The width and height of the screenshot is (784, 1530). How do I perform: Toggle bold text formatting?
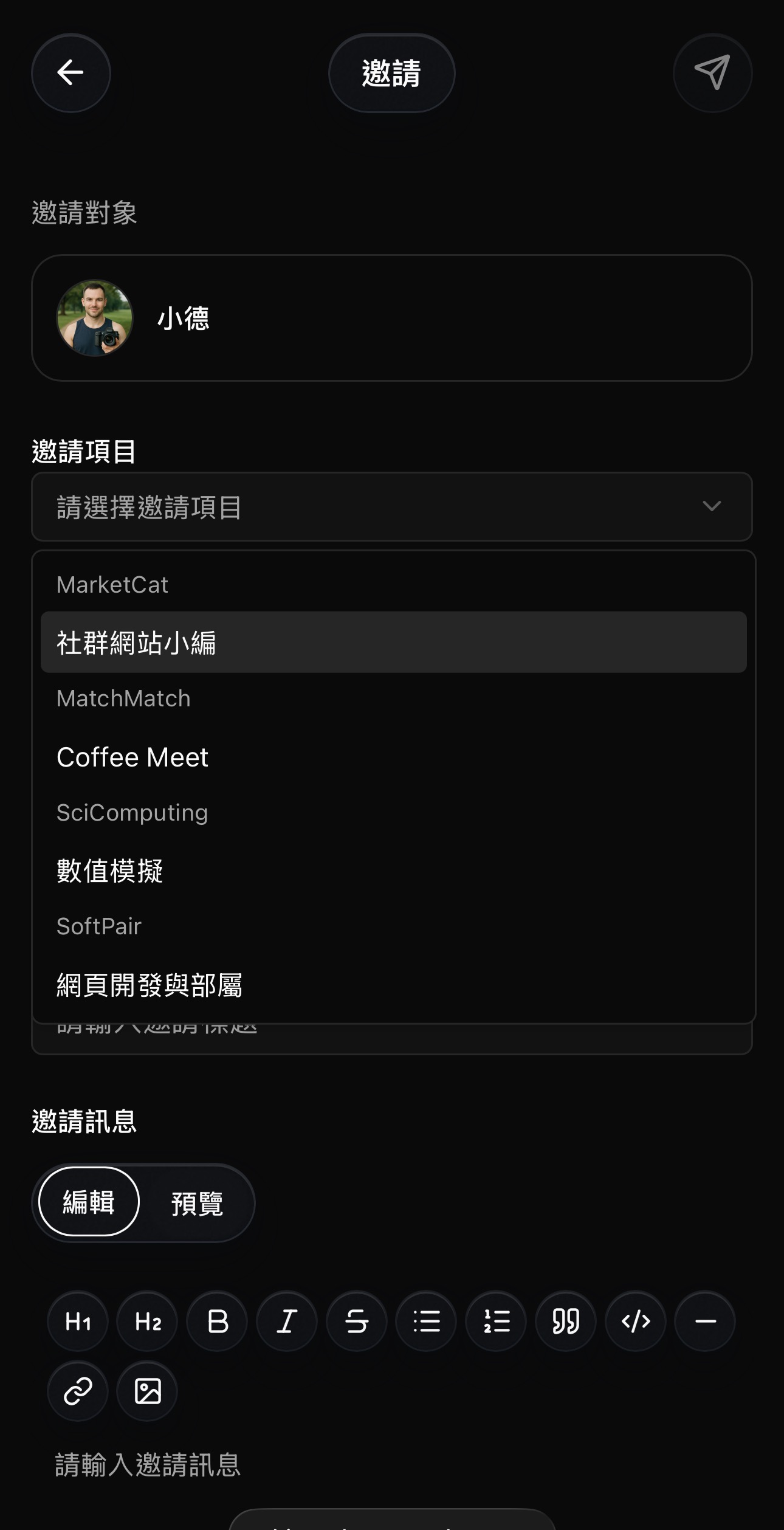click(x=217, y=1322)
